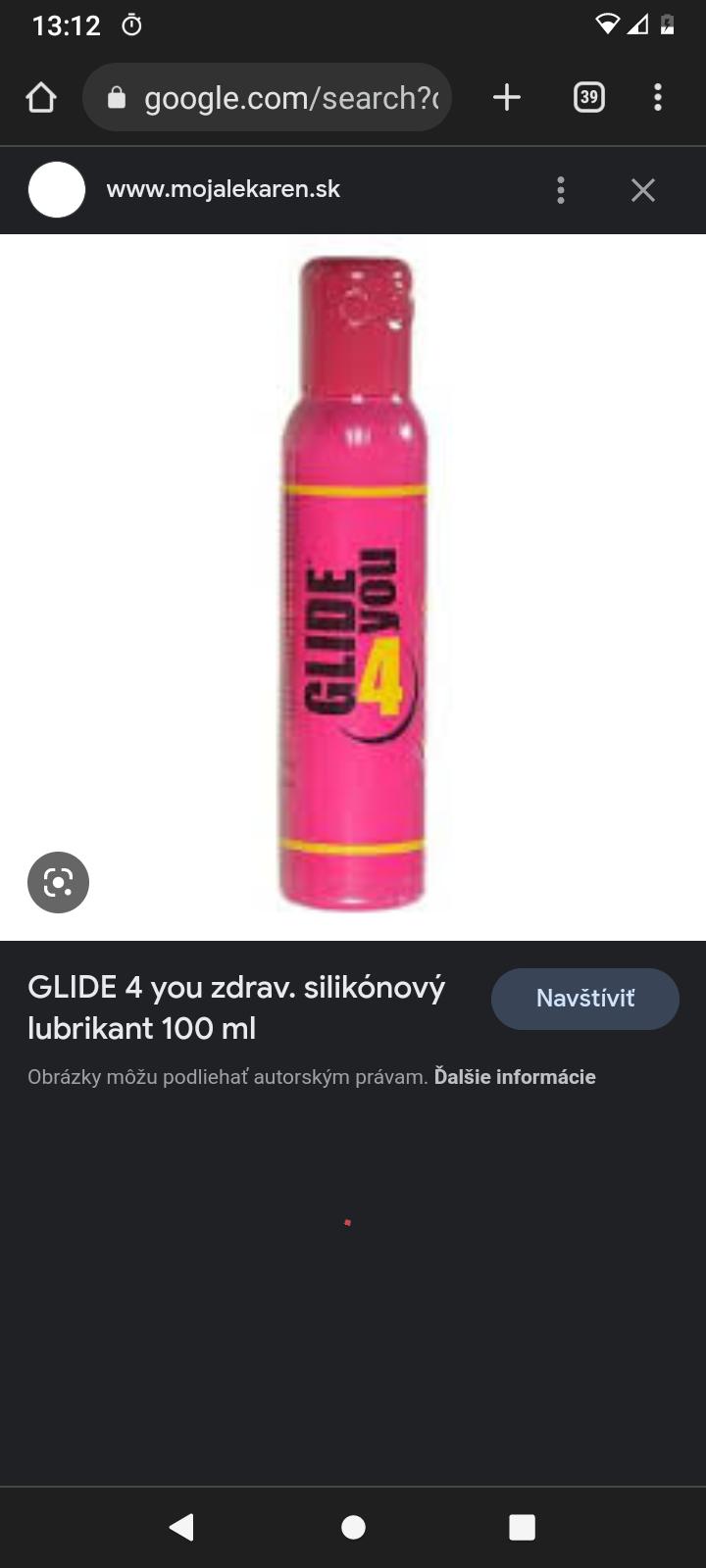Open recent apps overview
706x1568 pixels.
pyautogui.click(x=522, y=1527)
